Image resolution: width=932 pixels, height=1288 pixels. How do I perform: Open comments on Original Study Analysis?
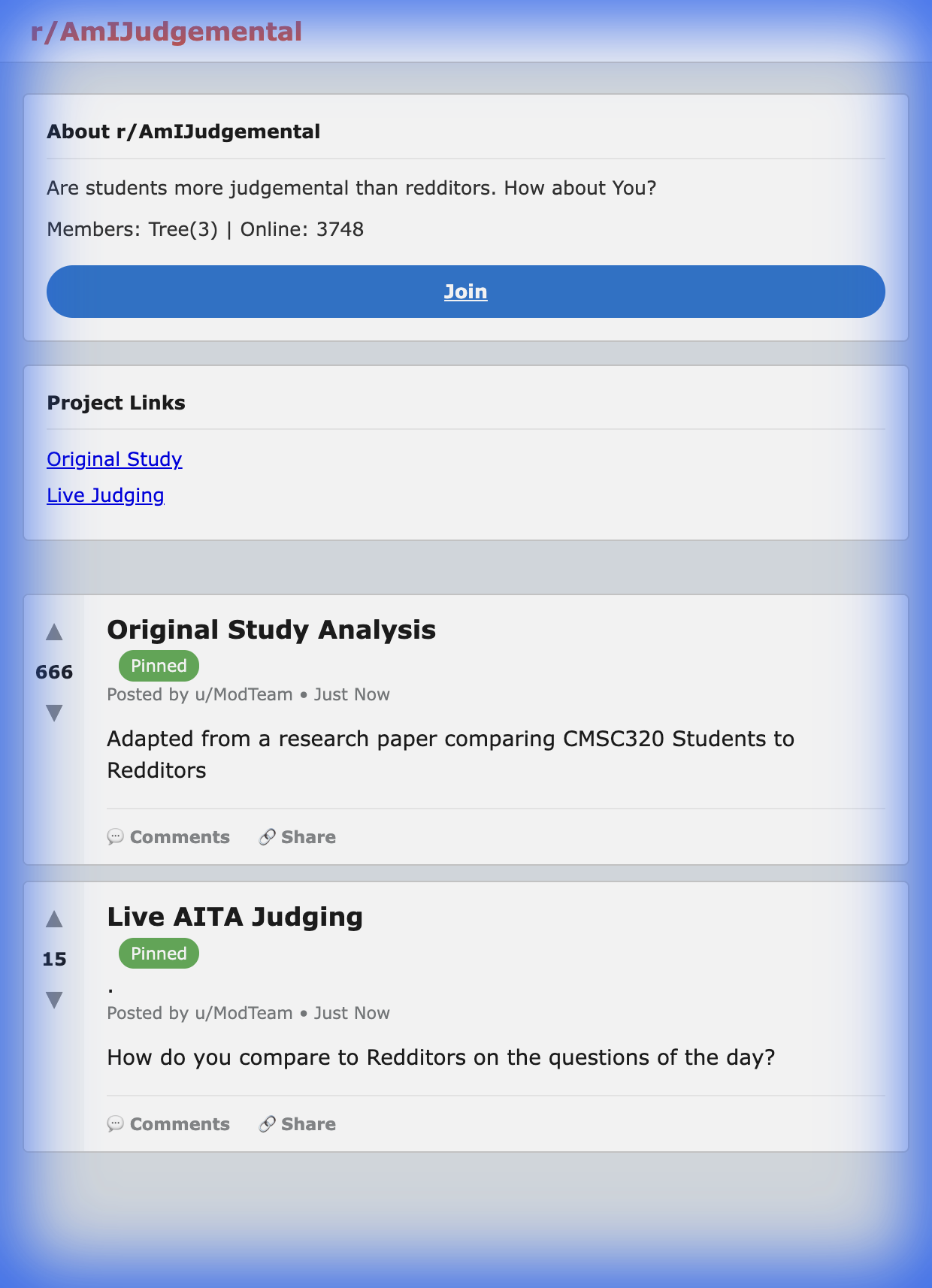[x=169, y=837]
